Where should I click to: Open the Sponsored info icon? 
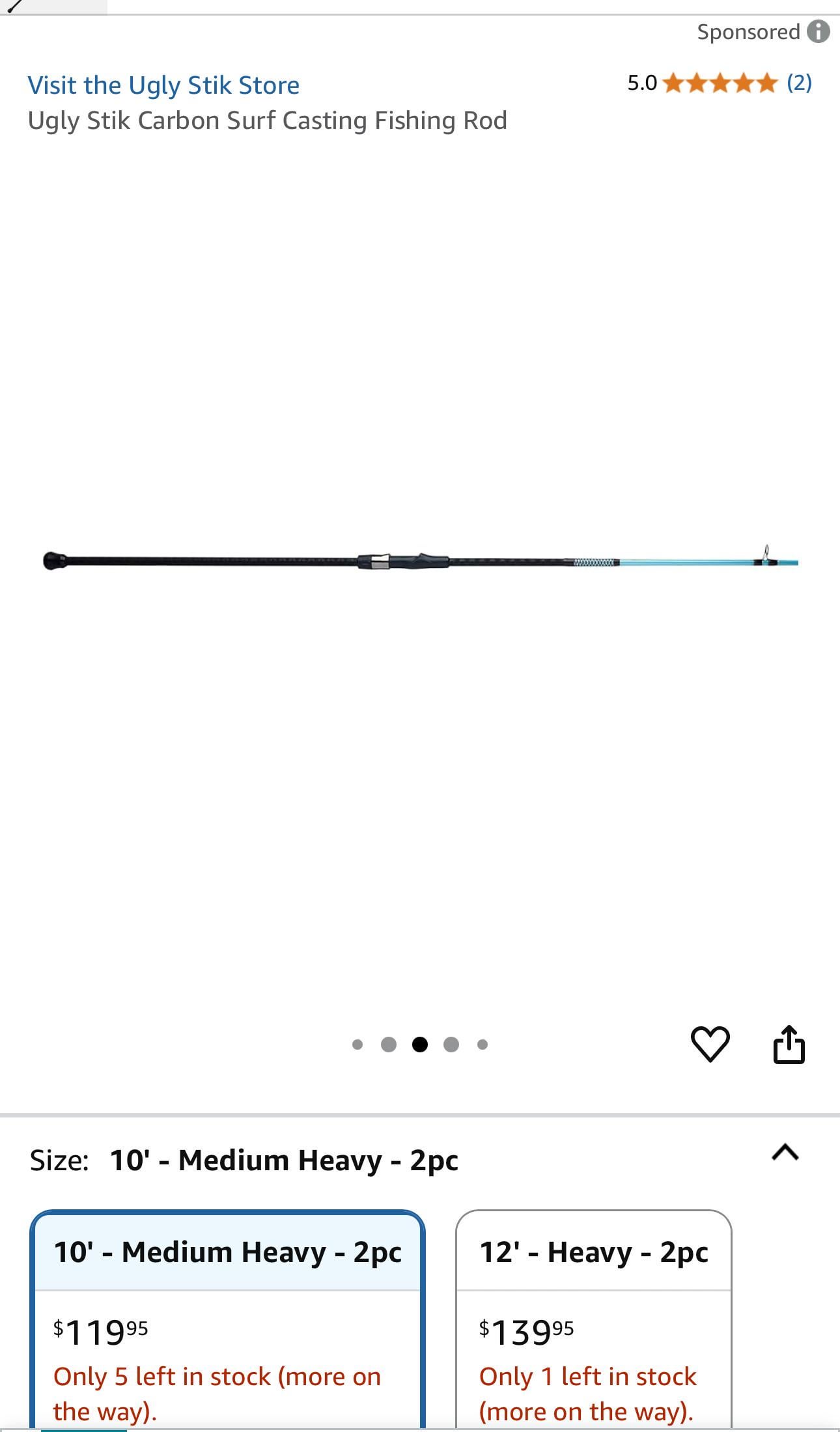[x=819, y=31]
